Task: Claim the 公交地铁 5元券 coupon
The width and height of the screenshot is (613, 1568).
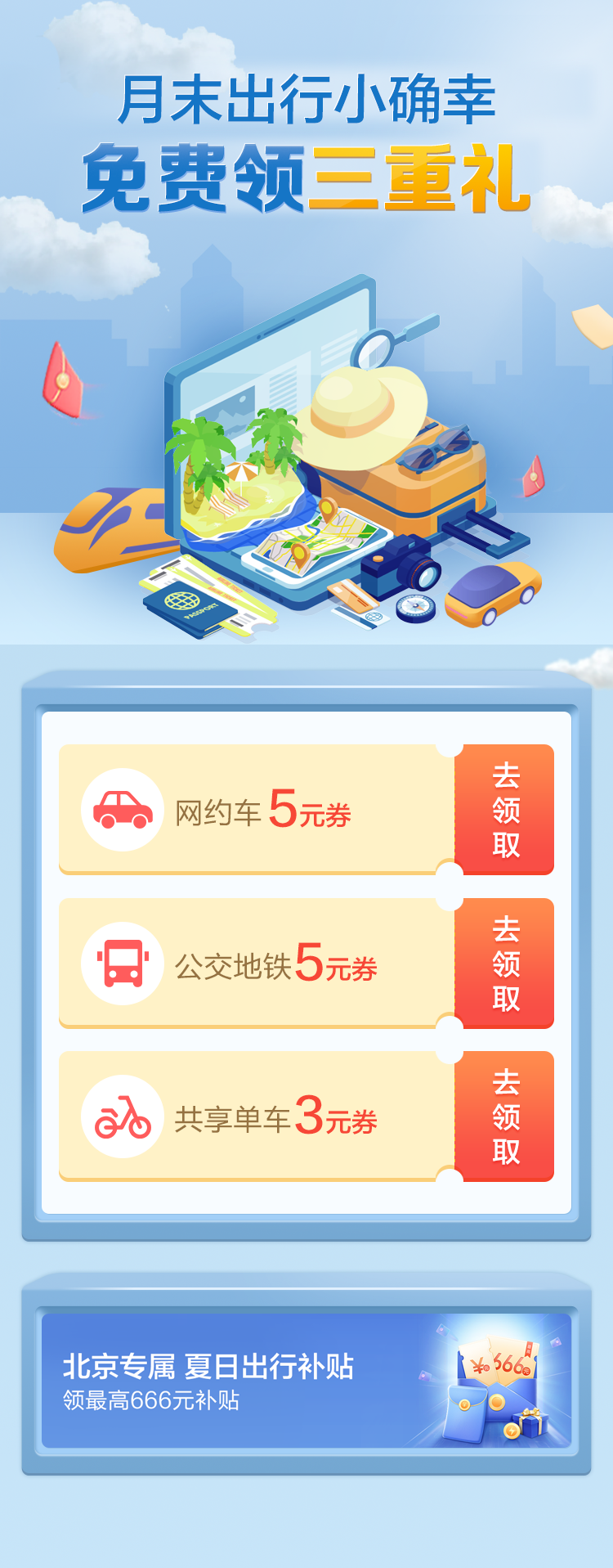Action: [x=505, y=964]
